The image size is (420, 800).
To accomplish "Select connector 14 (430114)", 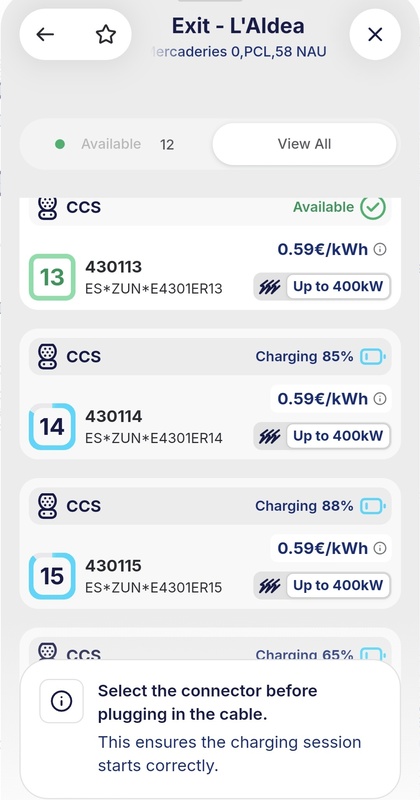I will click(210, 394).
